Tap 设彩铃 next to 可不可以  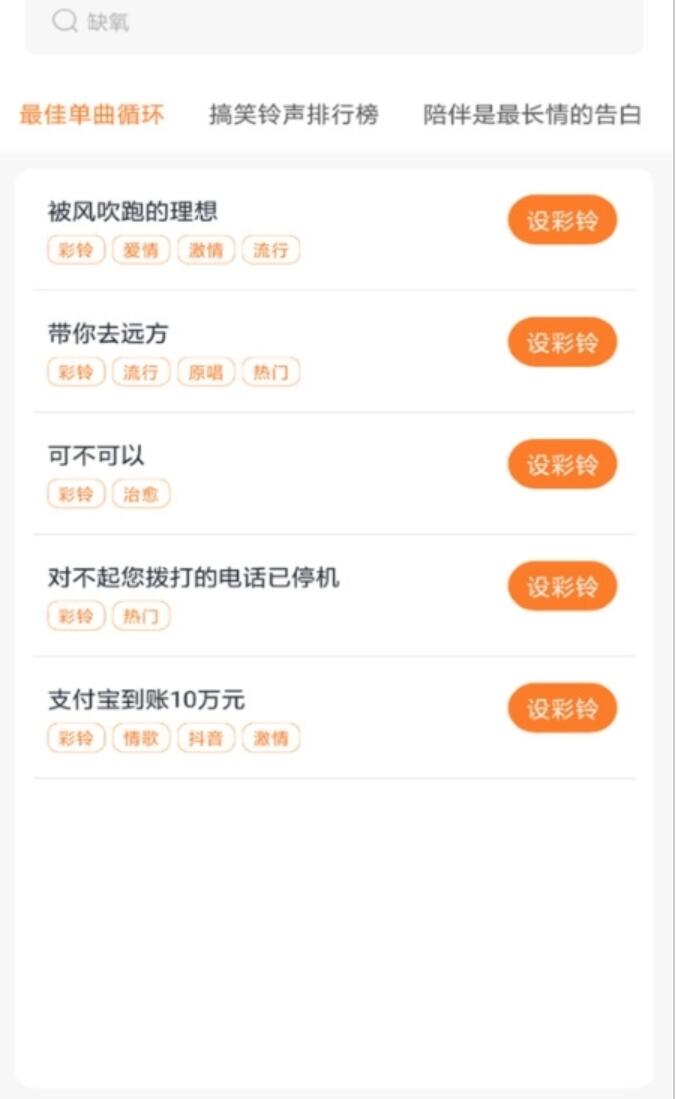pos(562,464)
